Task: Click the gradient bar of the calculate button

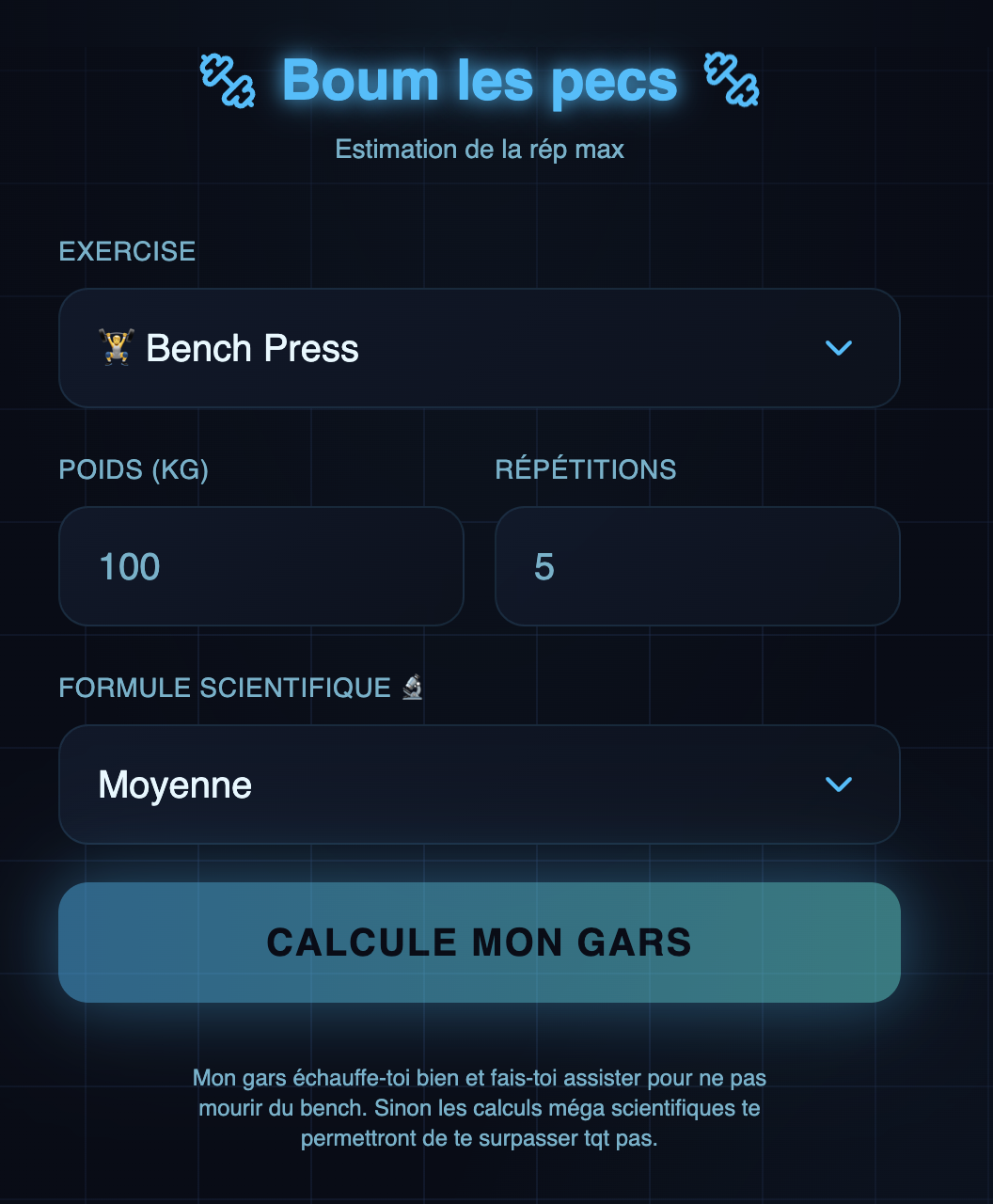Action: (x=480, y=942)
